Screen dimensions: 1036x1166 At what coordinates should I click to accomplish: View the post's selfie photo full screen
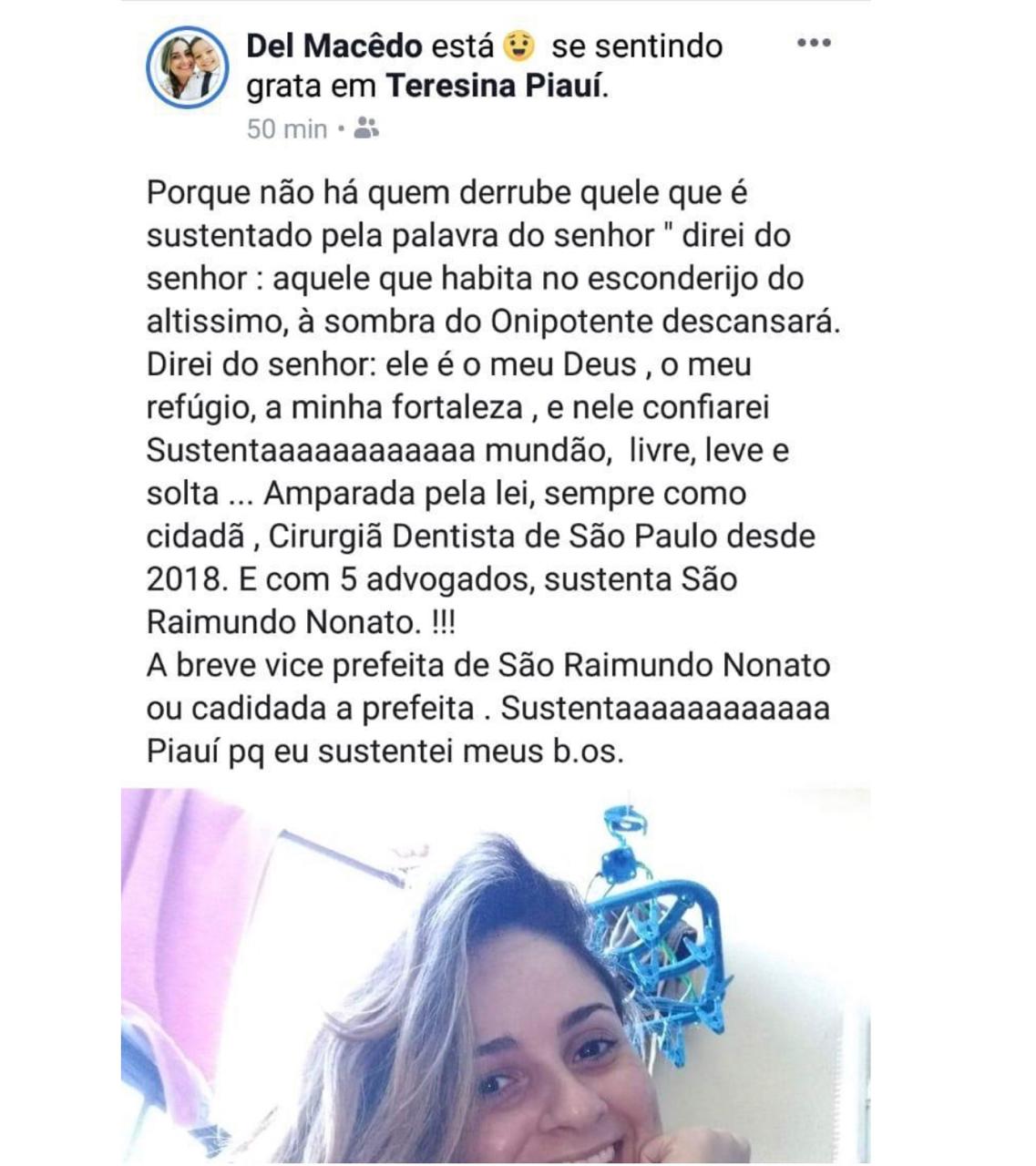click(x=495, y=975)
